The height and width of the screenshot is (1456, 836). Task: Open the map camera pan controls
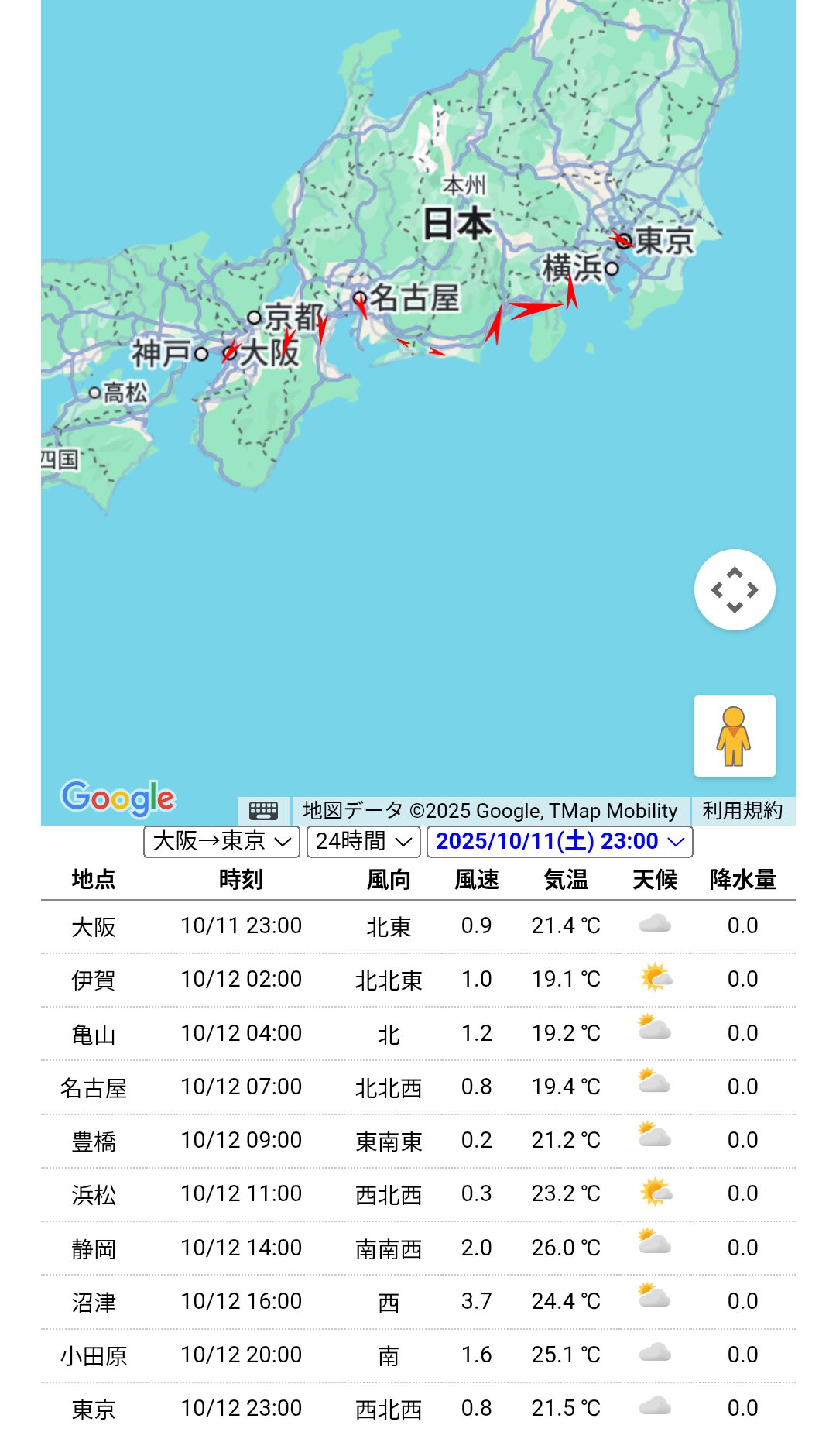click(x=735, y=589)
